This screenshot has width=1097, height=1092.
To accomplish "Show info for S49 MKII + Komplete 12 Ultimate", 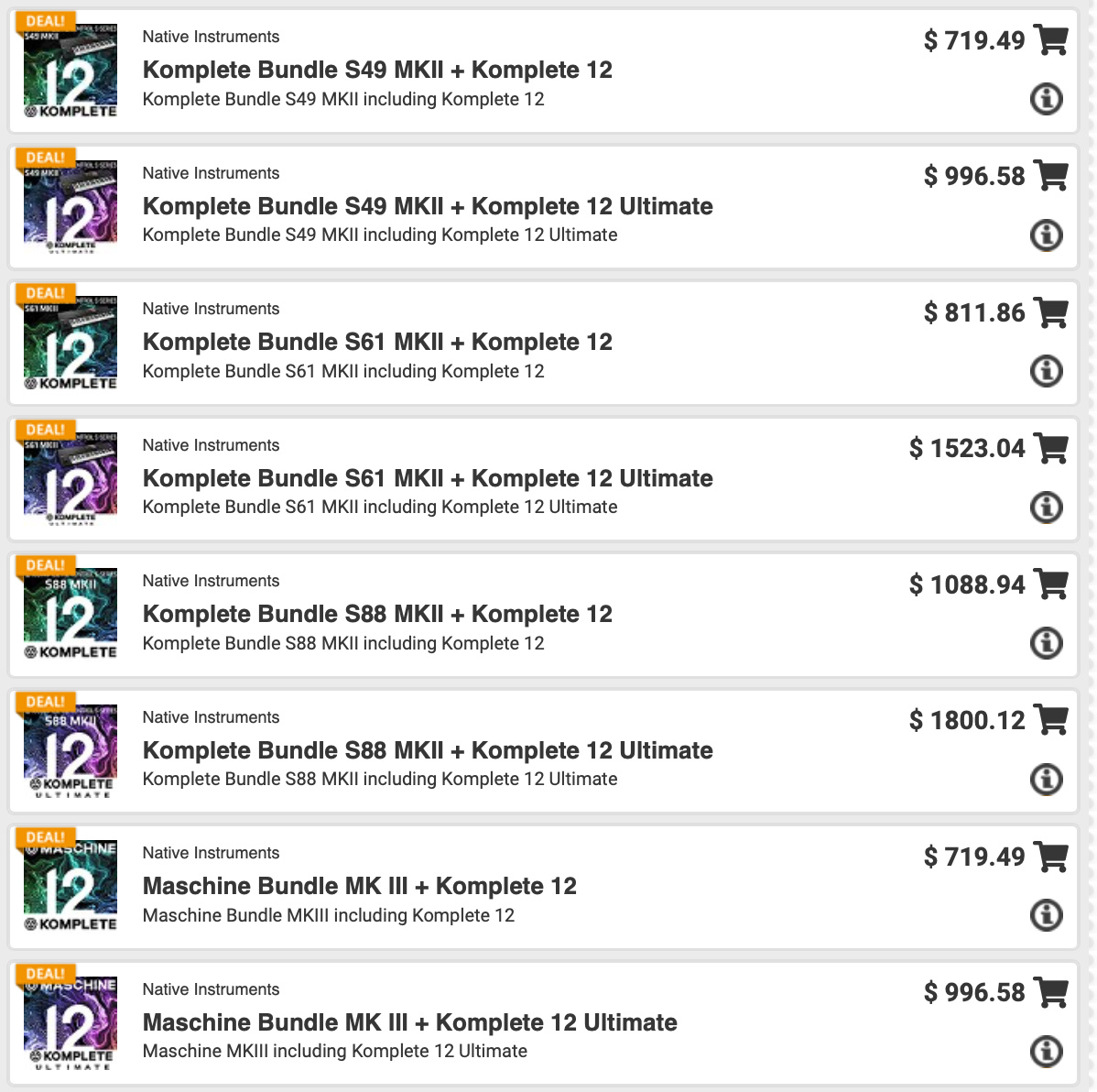I will pos(1047,235).
